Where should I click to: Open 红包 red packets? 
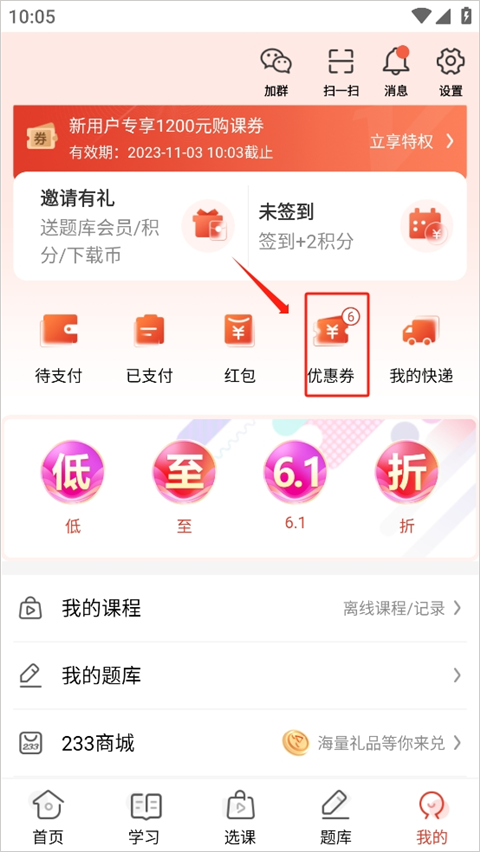[240, 348]
